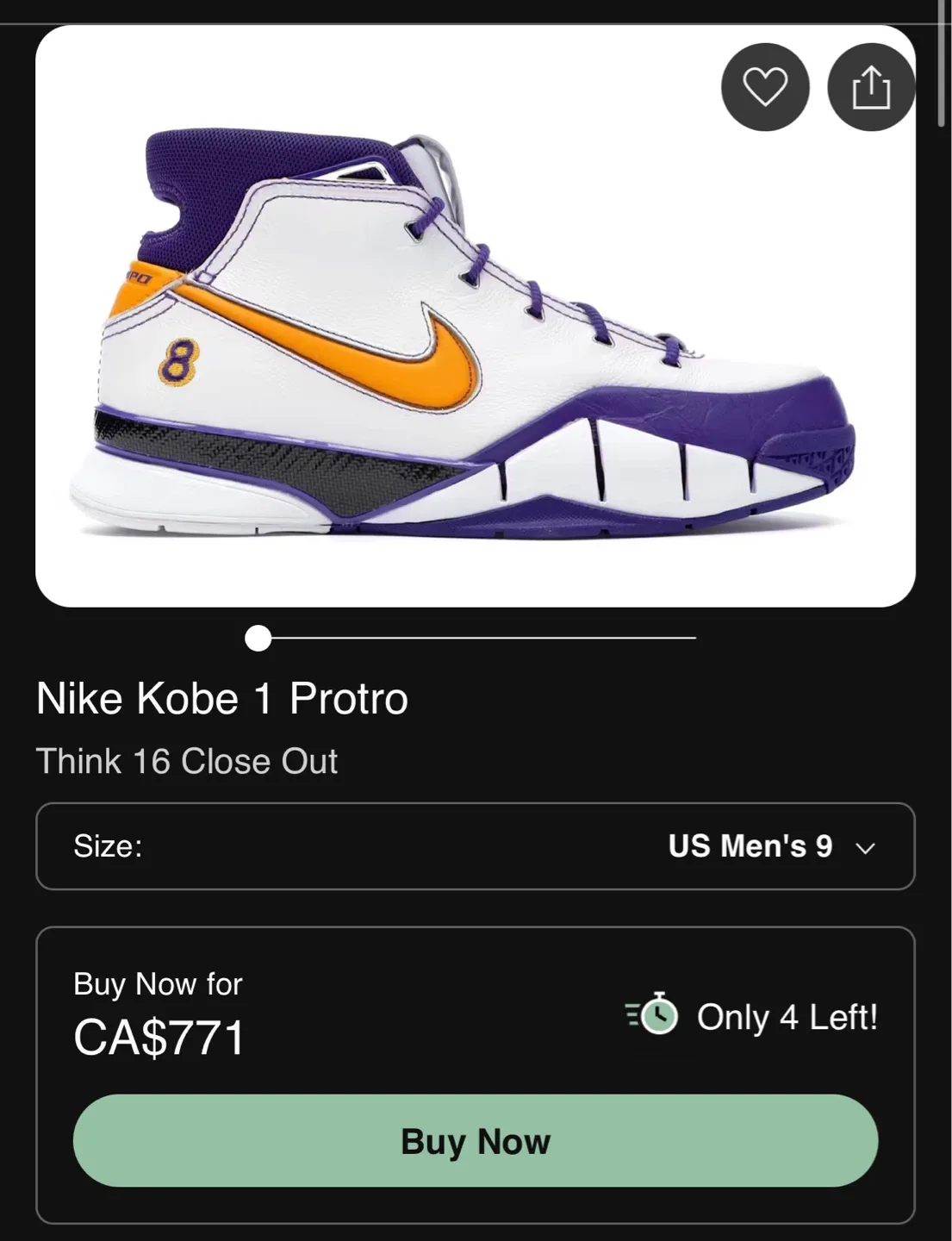Advance the image carousel progress bar
The image size is (952, 1241).
click(474, 638)
